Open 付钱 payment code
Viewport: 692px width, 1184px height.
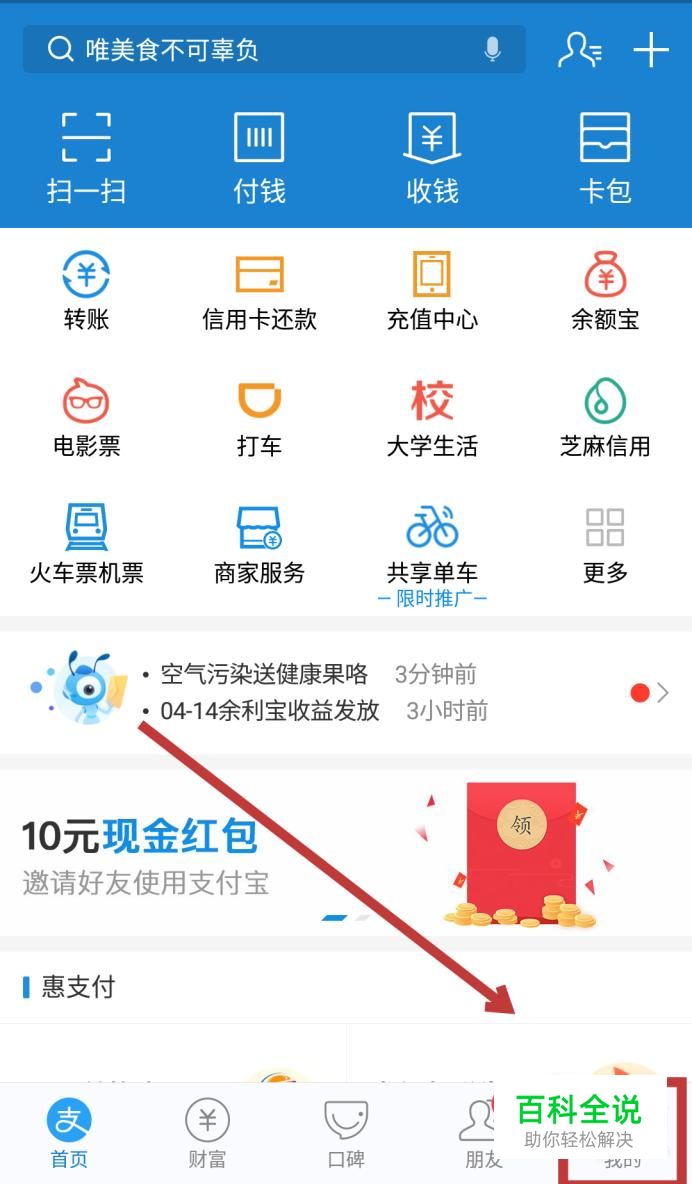point(259,157)
